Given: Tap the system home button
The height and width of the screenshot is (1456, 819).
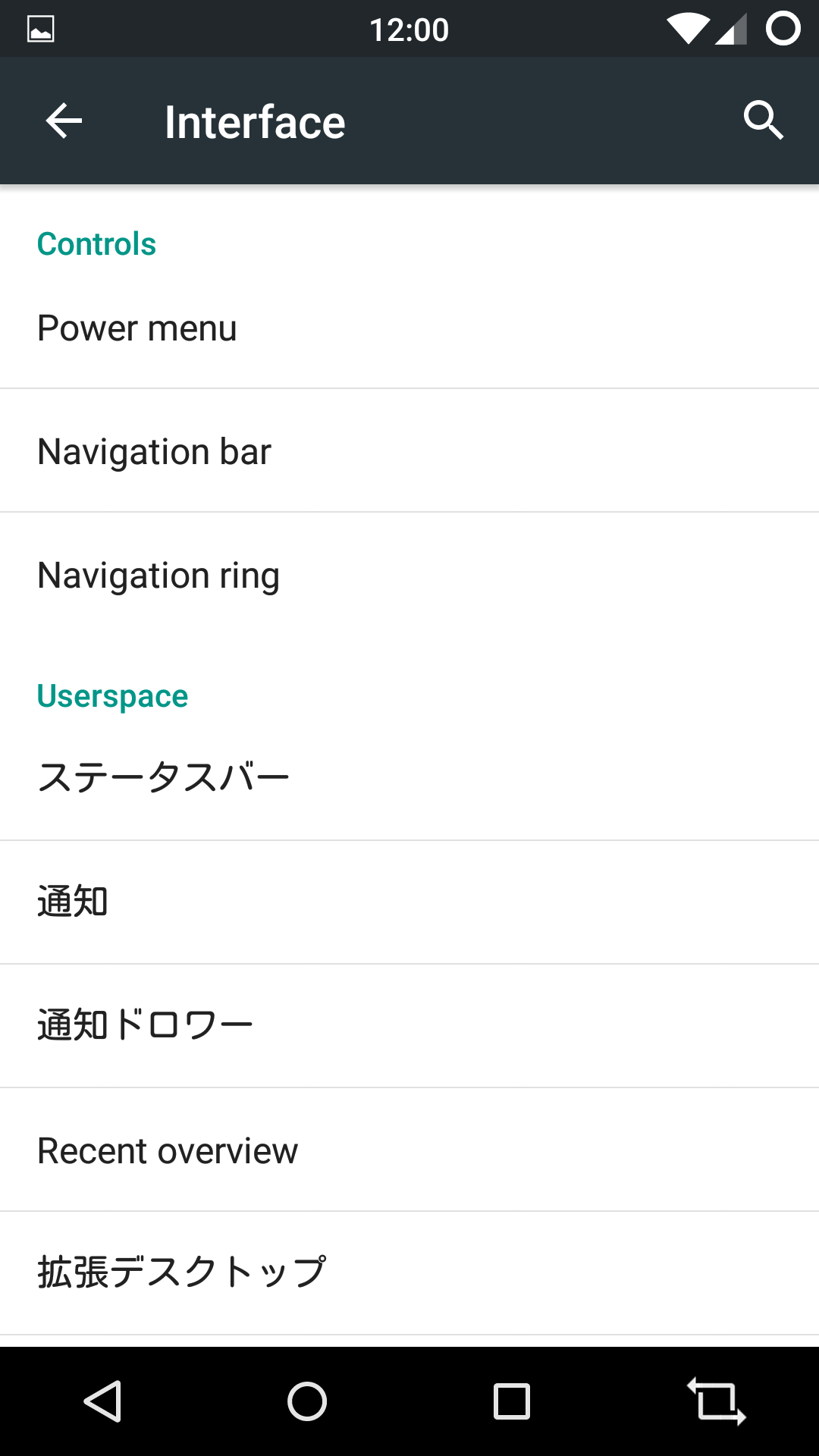Looking at the screenshot, I should [307, 1401].
